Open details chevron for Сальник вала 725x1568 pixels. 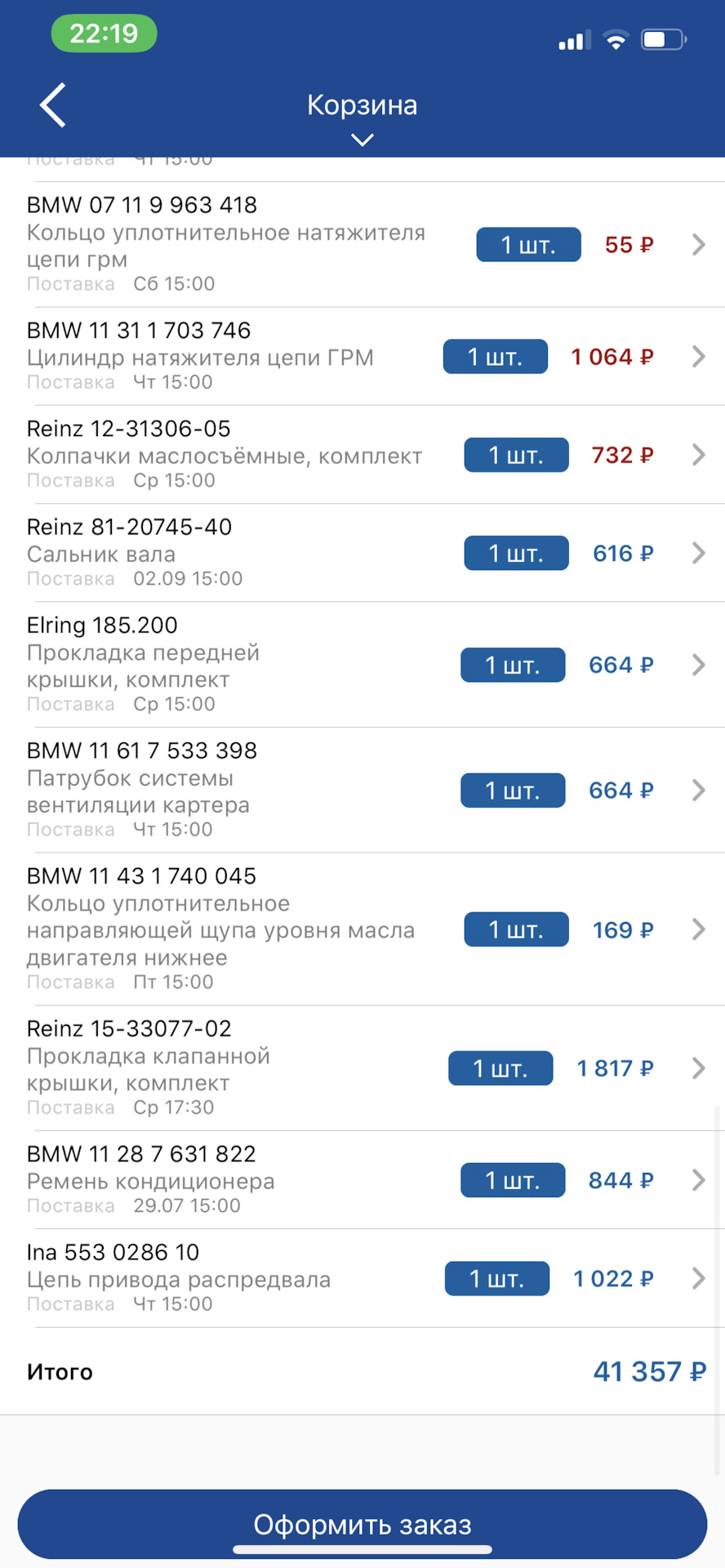pos(698,553)
